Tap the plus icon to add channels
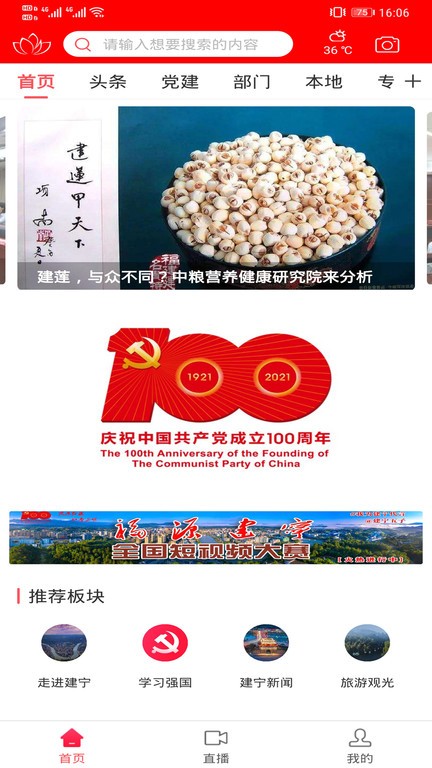The height and width of the screenshot is (768, 432). point(413,81)
